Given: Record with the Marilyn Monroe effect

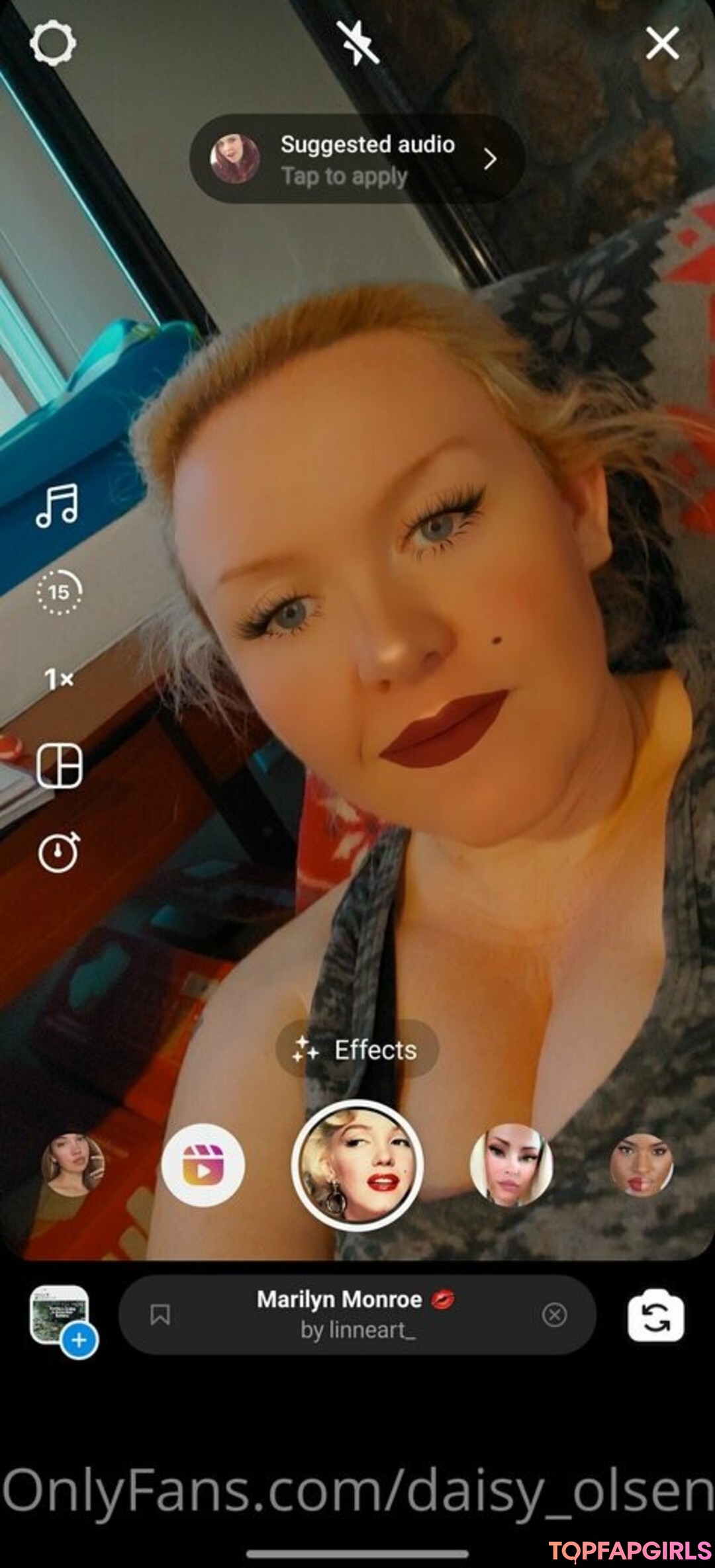Looking at the screenshot, I should (358, 1165).
